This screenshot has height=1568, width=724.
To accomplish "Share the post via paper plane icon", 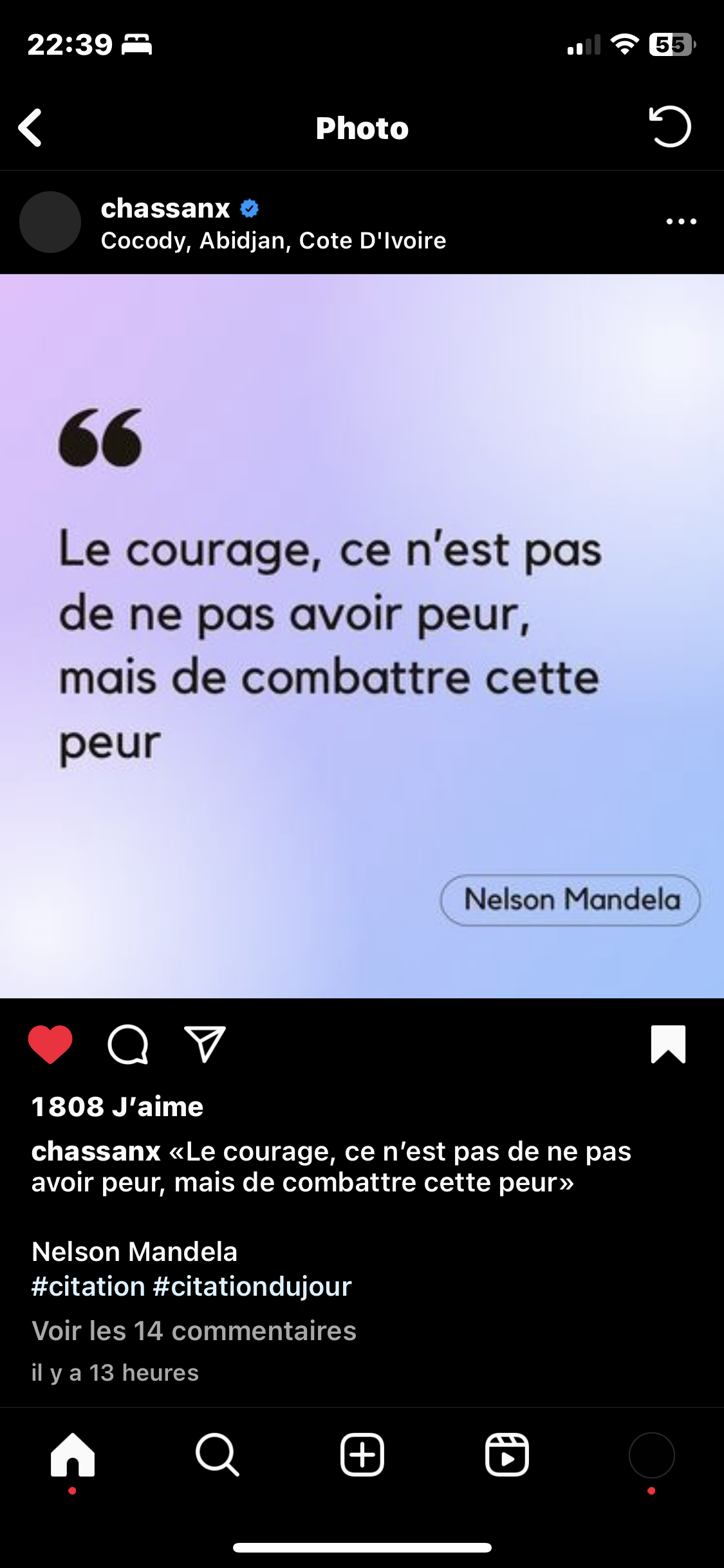I will tap(205, 1044).
